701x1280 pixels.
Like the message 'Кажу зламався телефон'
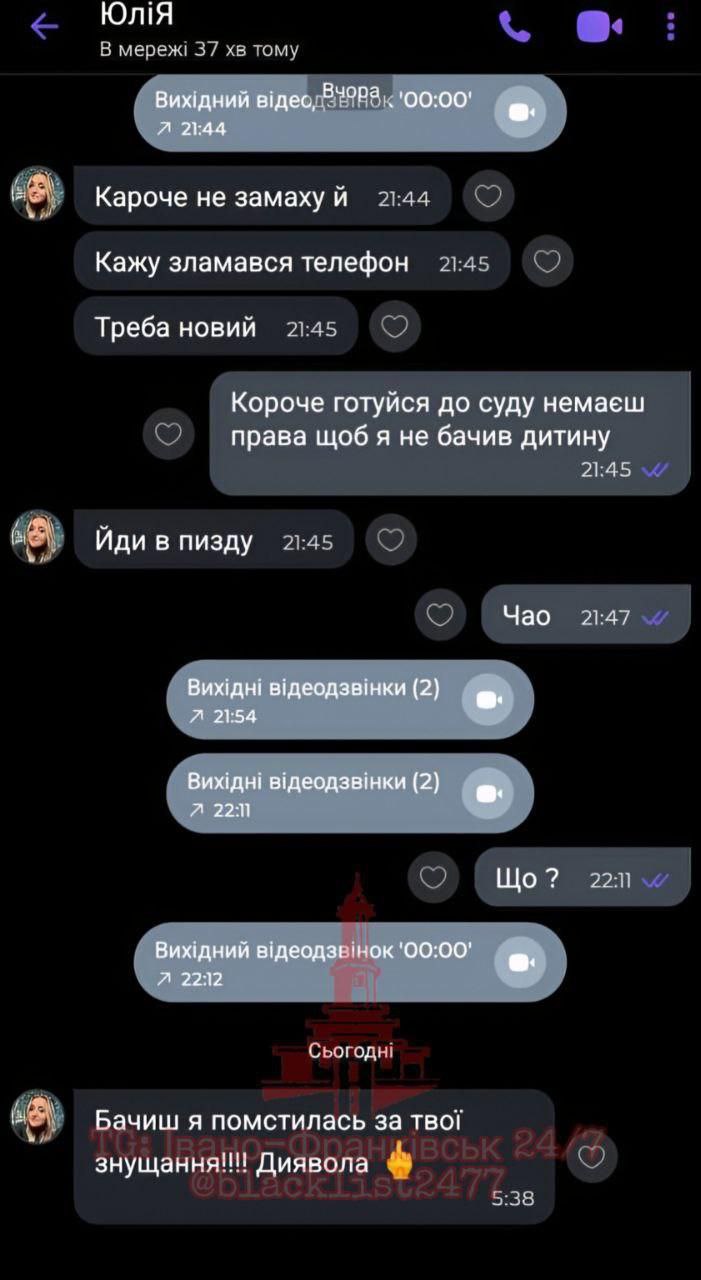pyautogui.click(x=547, y=262)
